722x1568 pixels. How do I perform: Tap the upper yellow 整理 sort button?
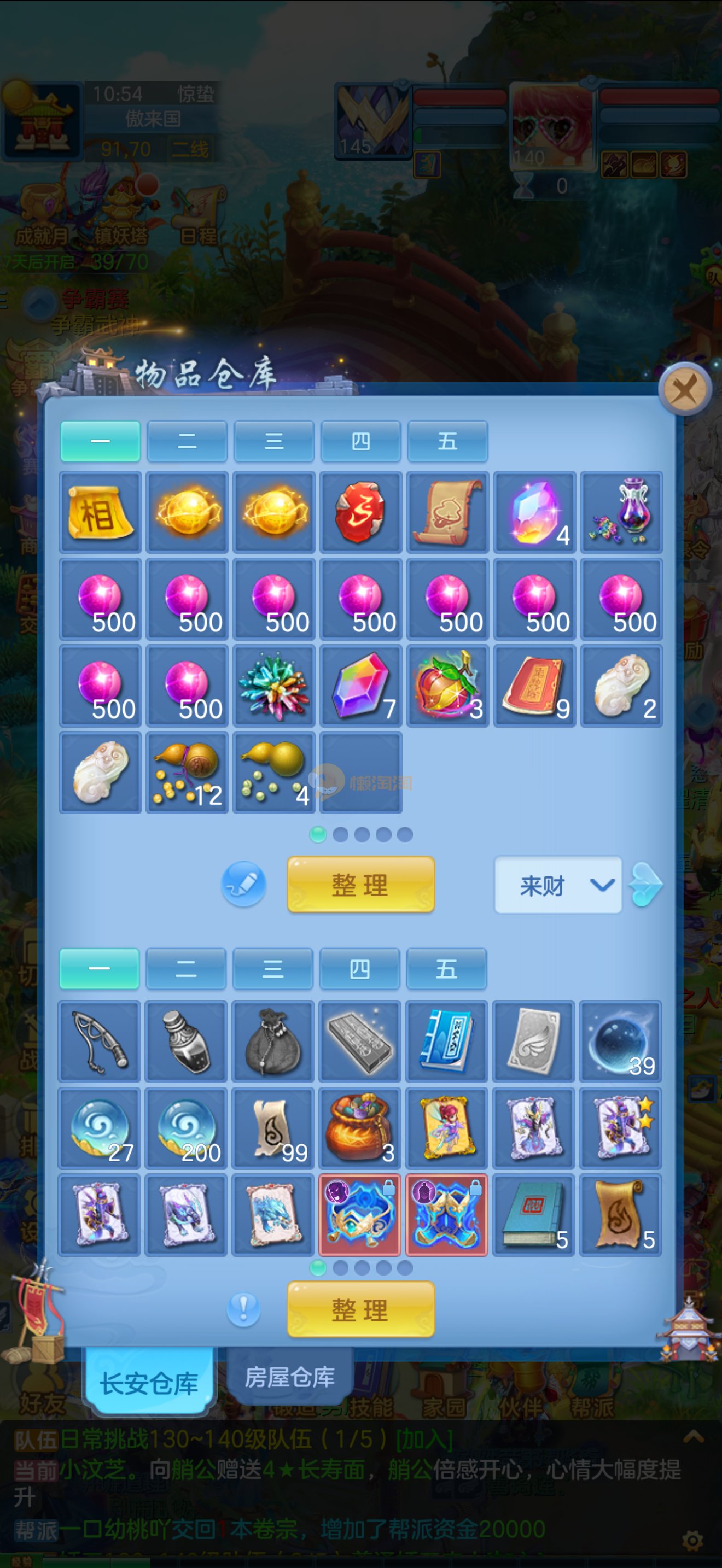(x=360, y=885)
